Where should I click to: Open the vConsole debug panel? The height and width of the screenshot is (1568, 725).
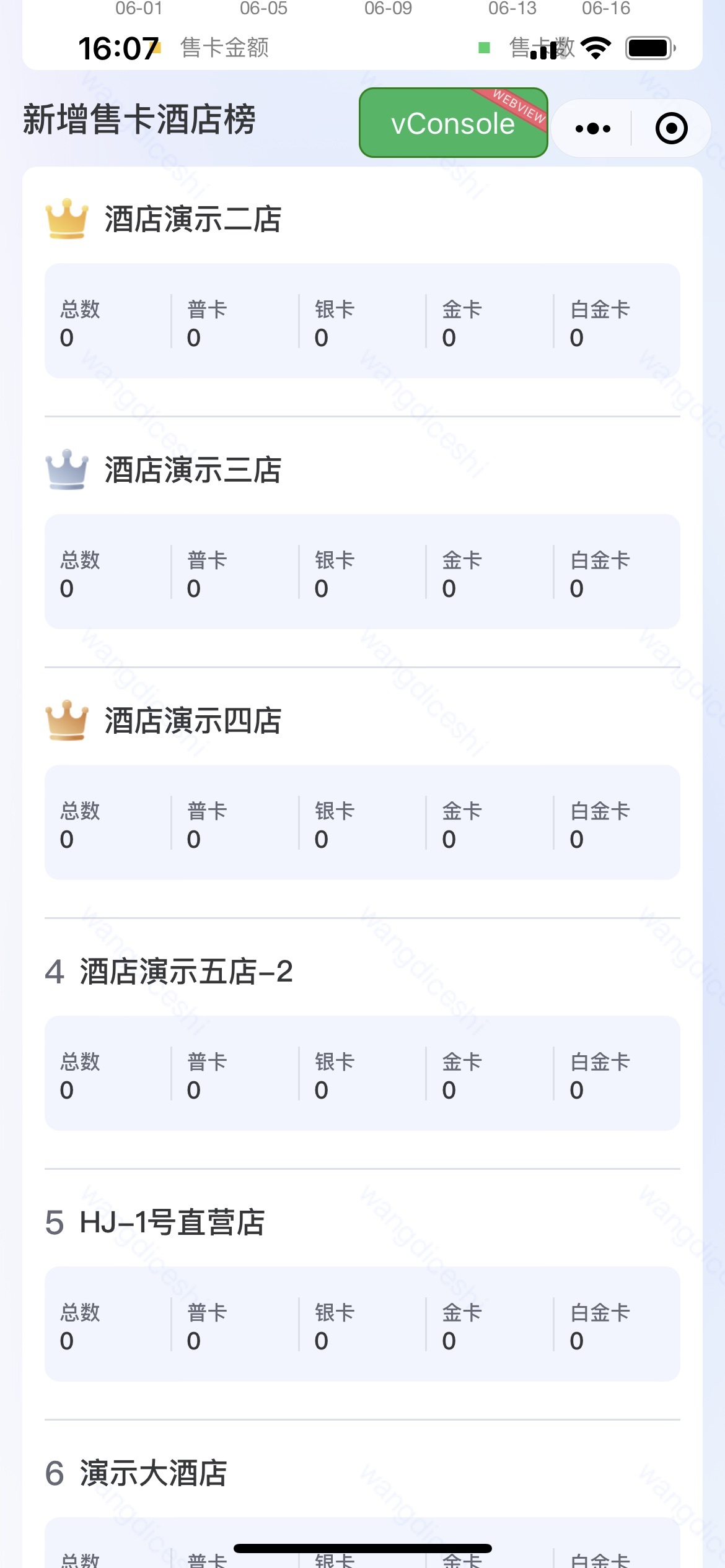(453, 123)
